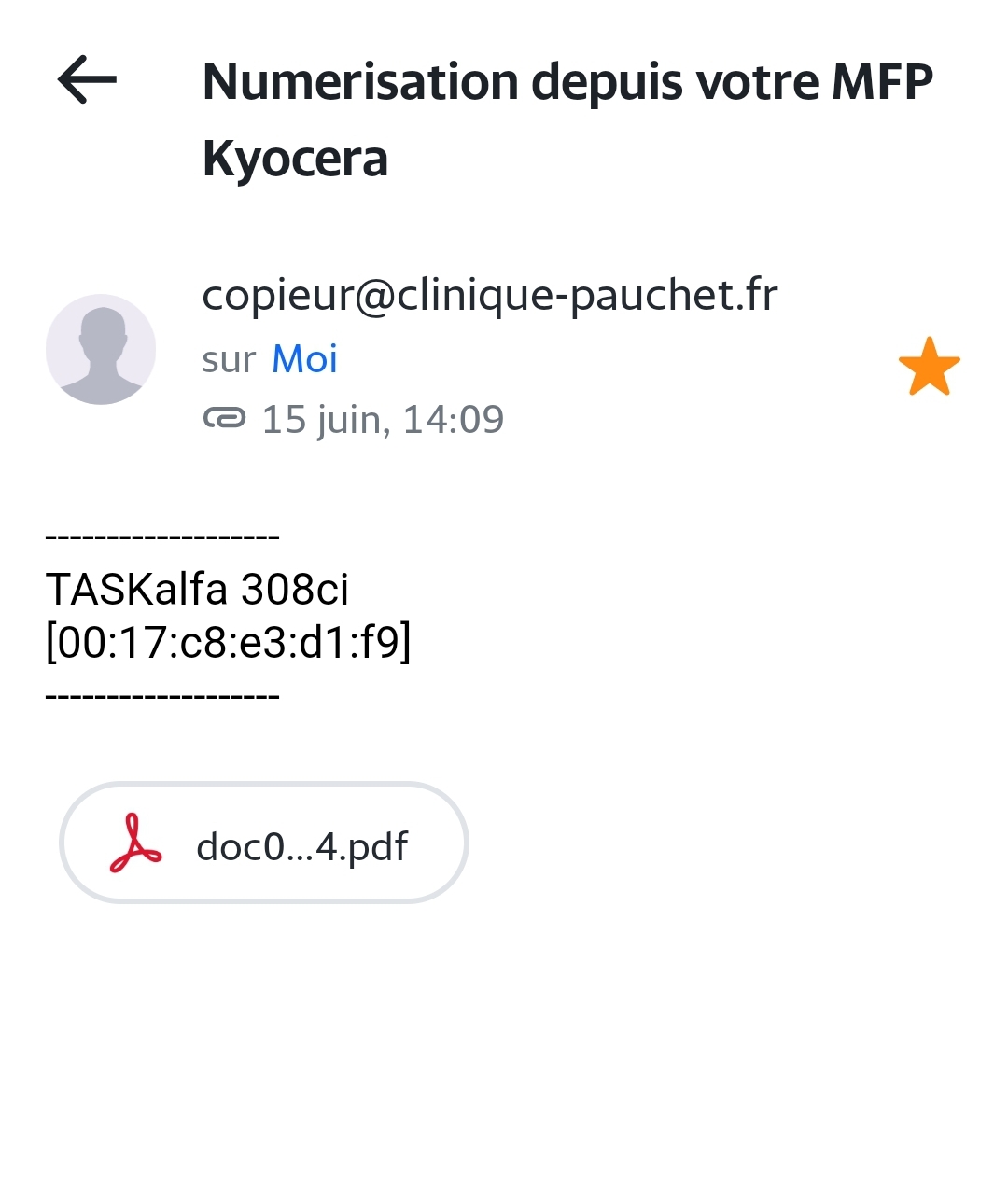Tap the sender's avatar

click(x=101, y=350)
